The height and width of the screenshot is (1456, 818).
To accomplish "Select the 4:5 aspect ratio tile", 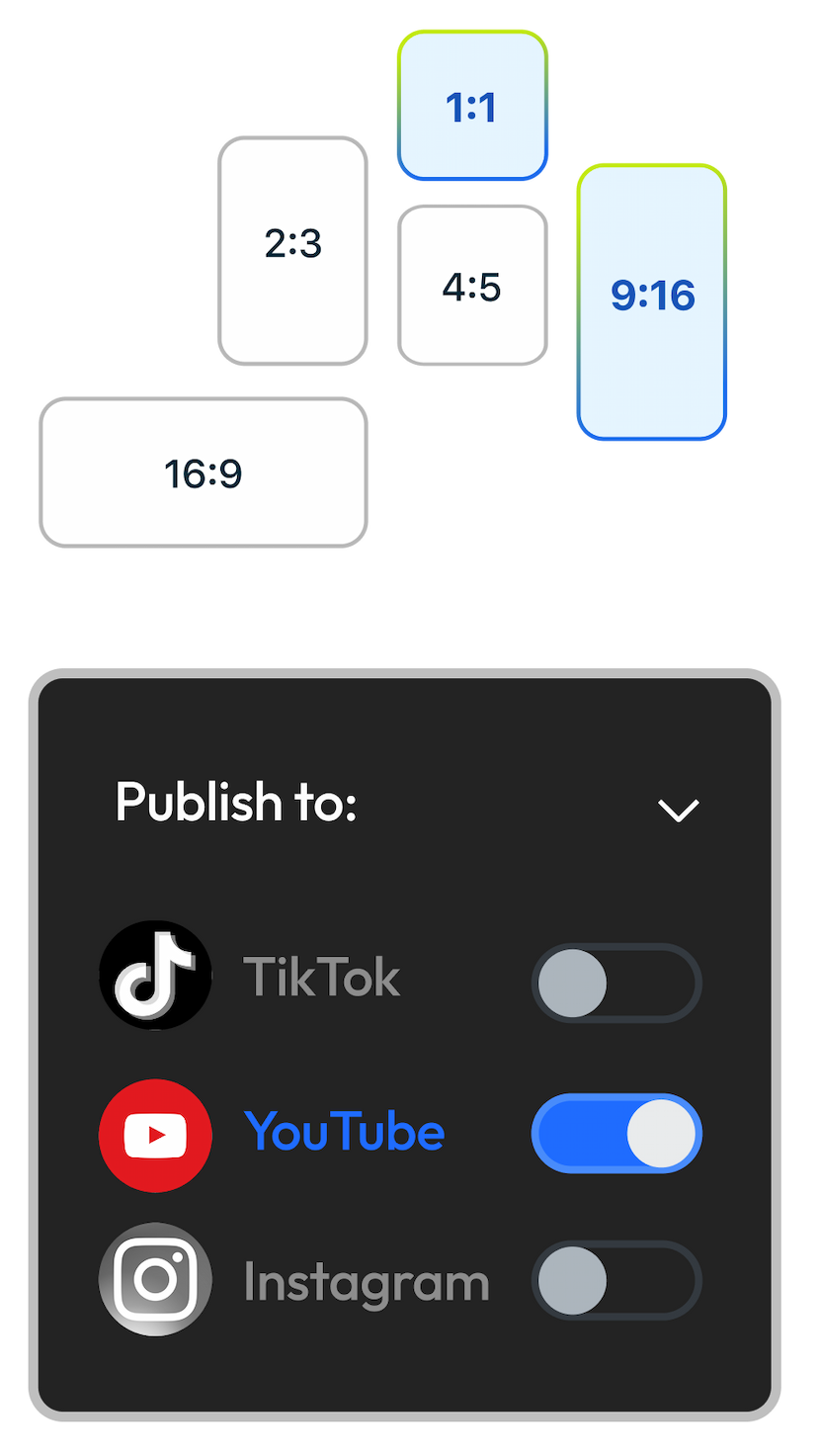I will coord(472,285).
